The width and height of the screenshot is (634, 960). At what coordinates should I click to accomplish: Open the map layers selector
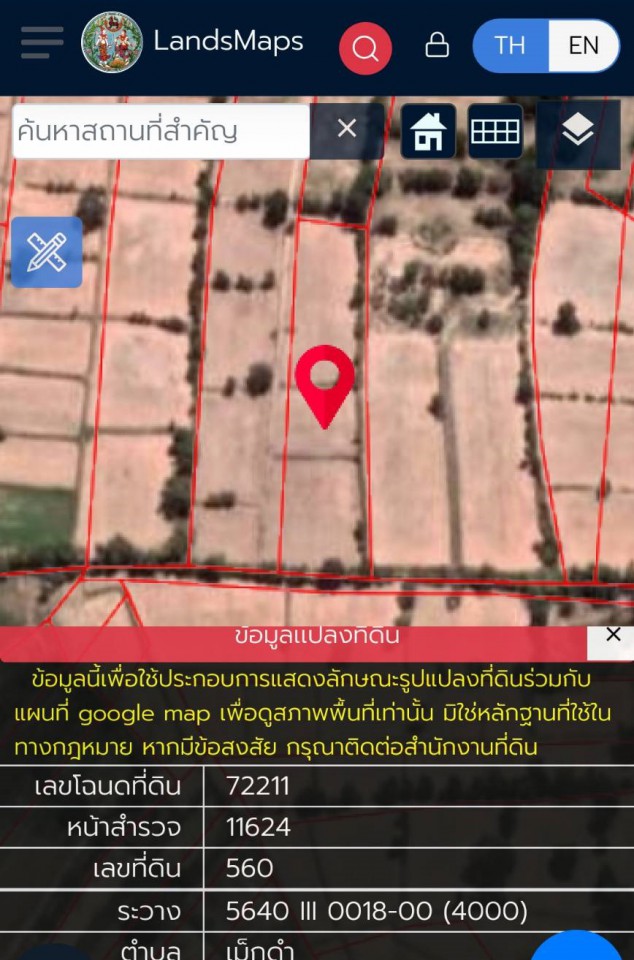(578, 130)
